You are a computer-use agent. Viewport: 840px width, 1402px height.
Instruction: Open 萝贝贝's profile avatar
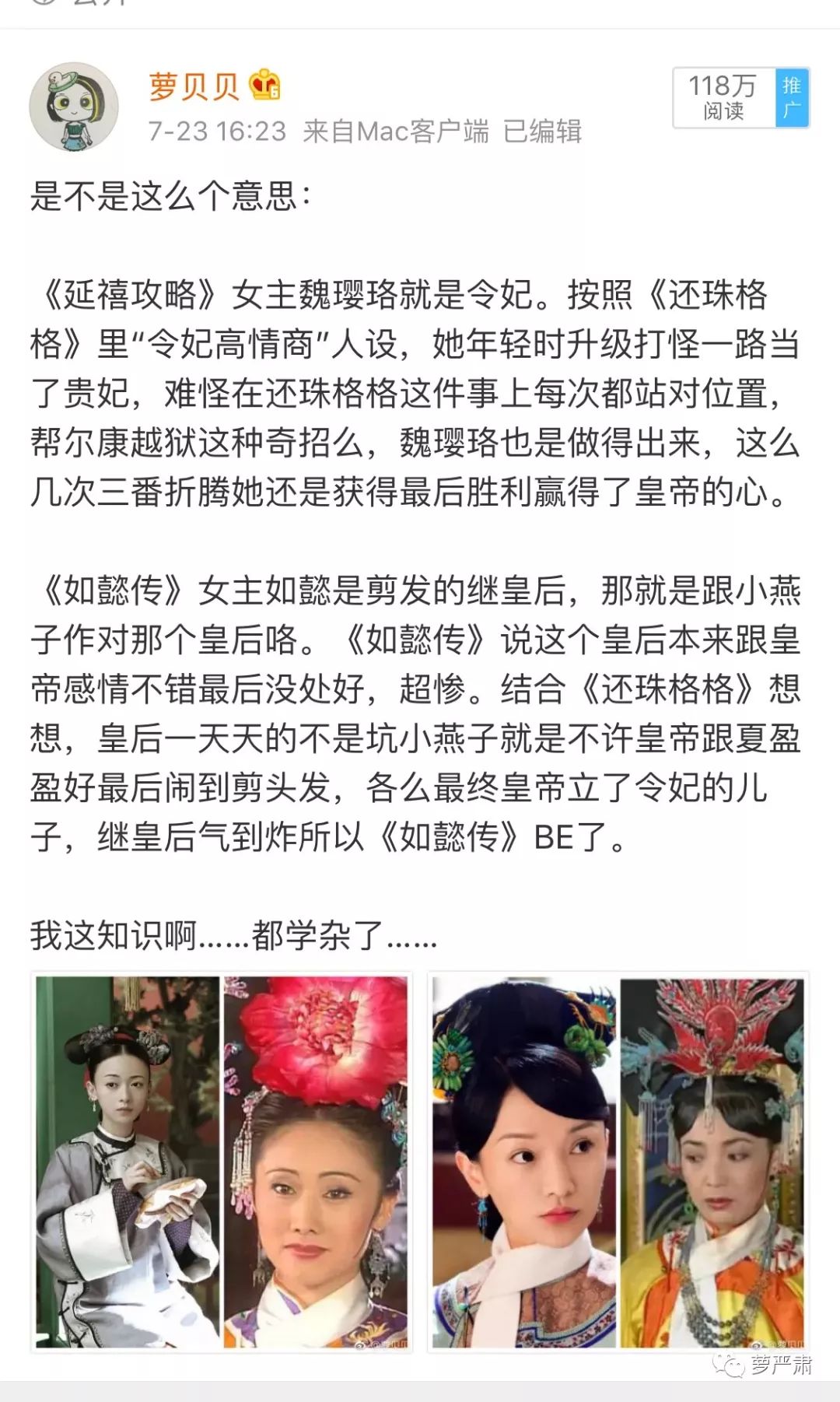pyautogui.click(x=73, y=107)
